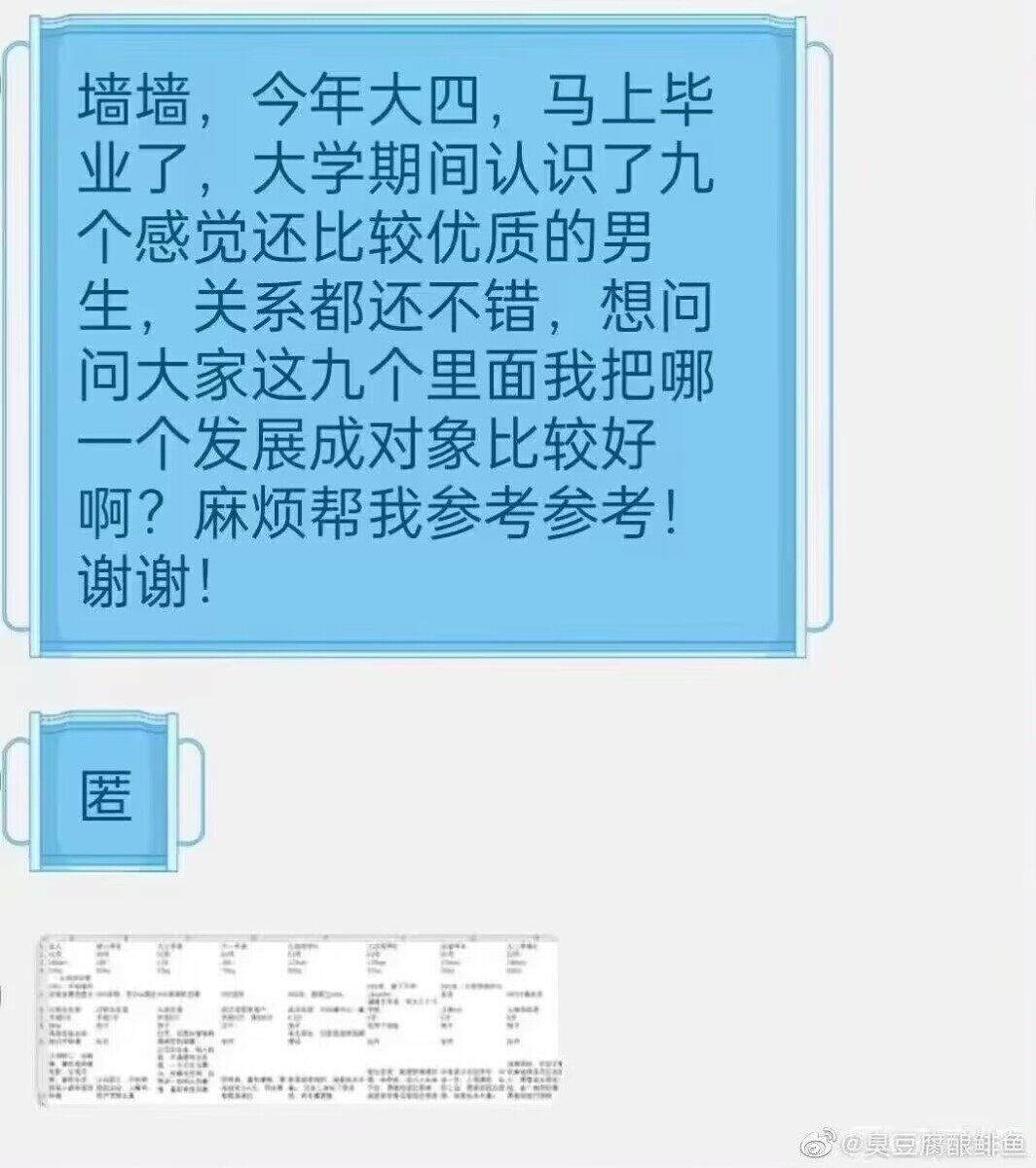Image resolution: width=1036 pixels, height=1168 pixels.
Task: Open the spreadsheet image in the chat
Action: point(297,1020)
